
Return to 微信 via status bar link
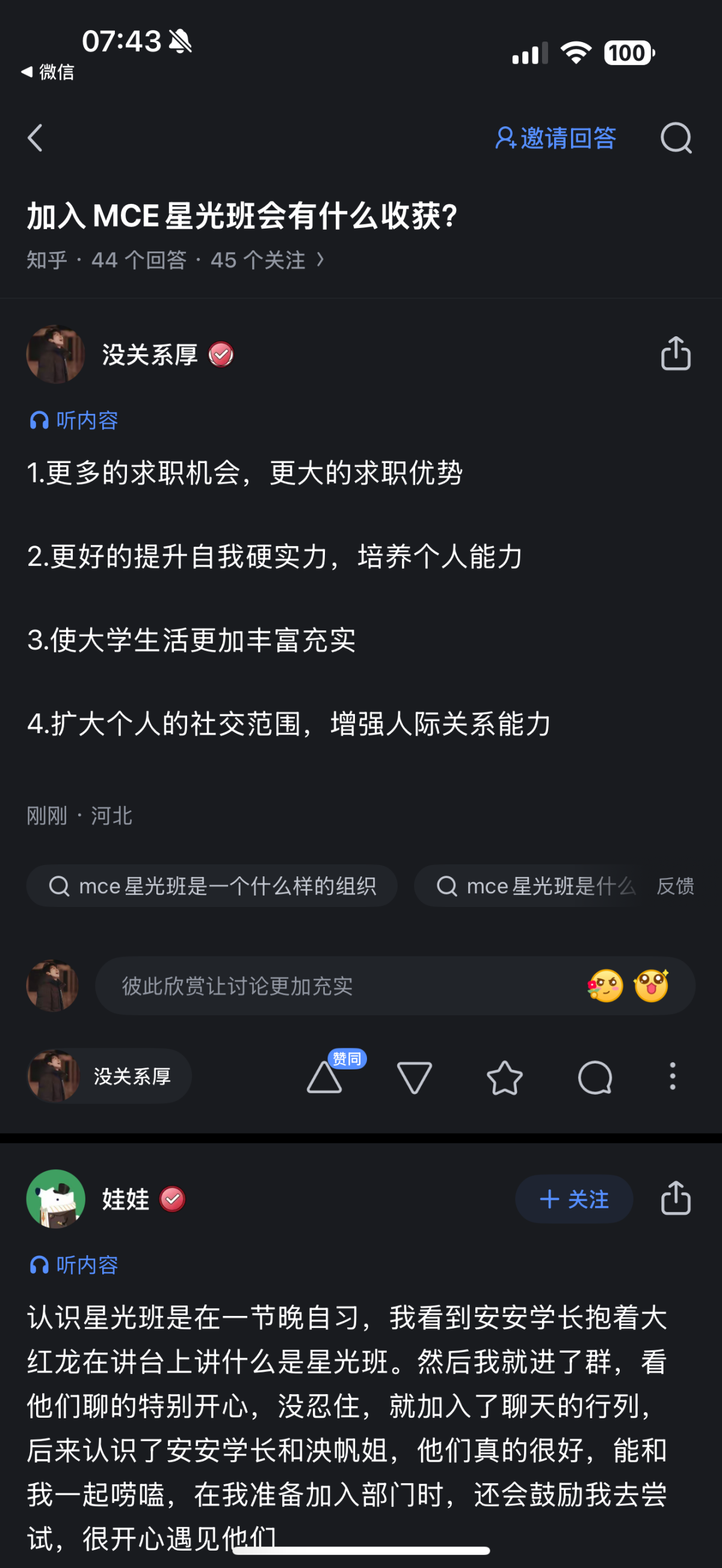48,72
